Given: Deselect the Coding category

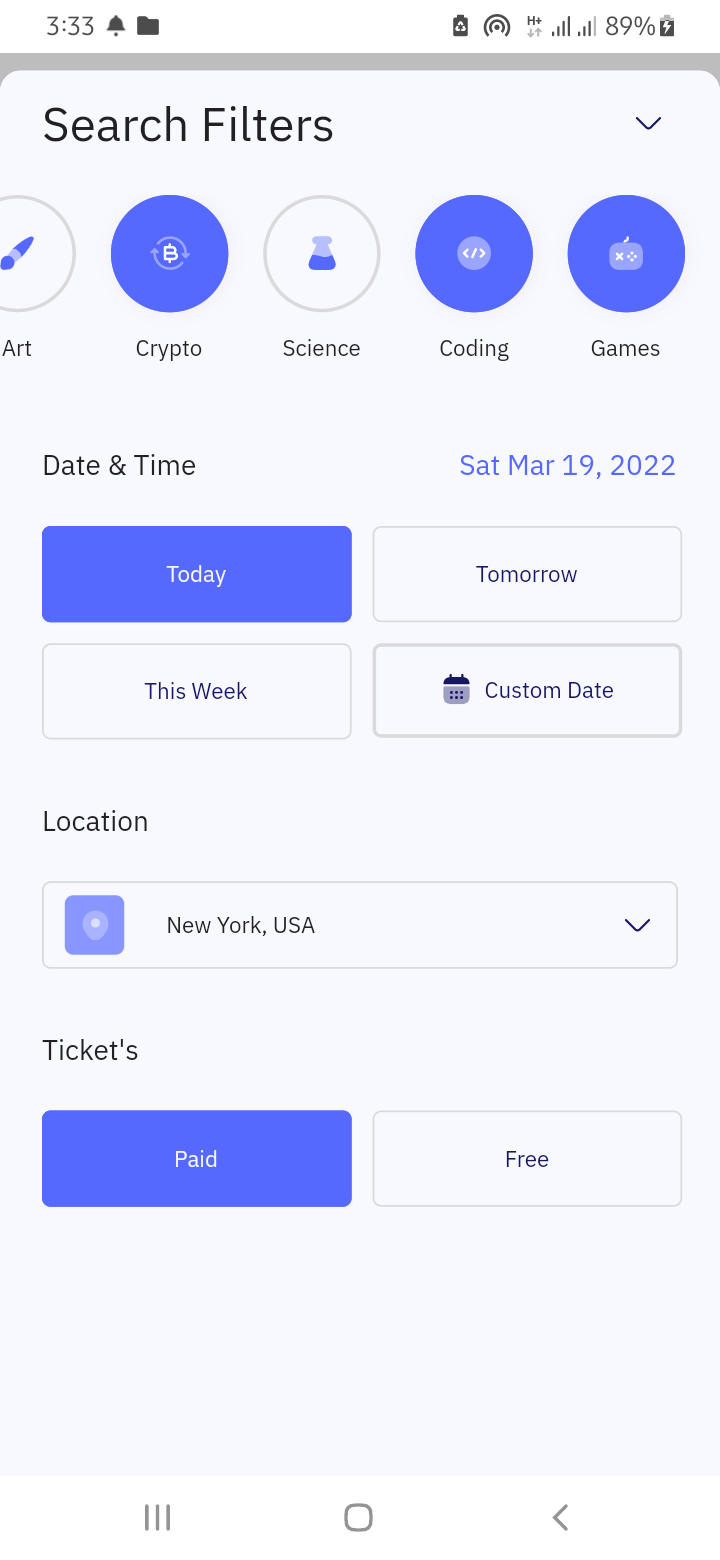Looking at the screenshot, I should 474,254.
